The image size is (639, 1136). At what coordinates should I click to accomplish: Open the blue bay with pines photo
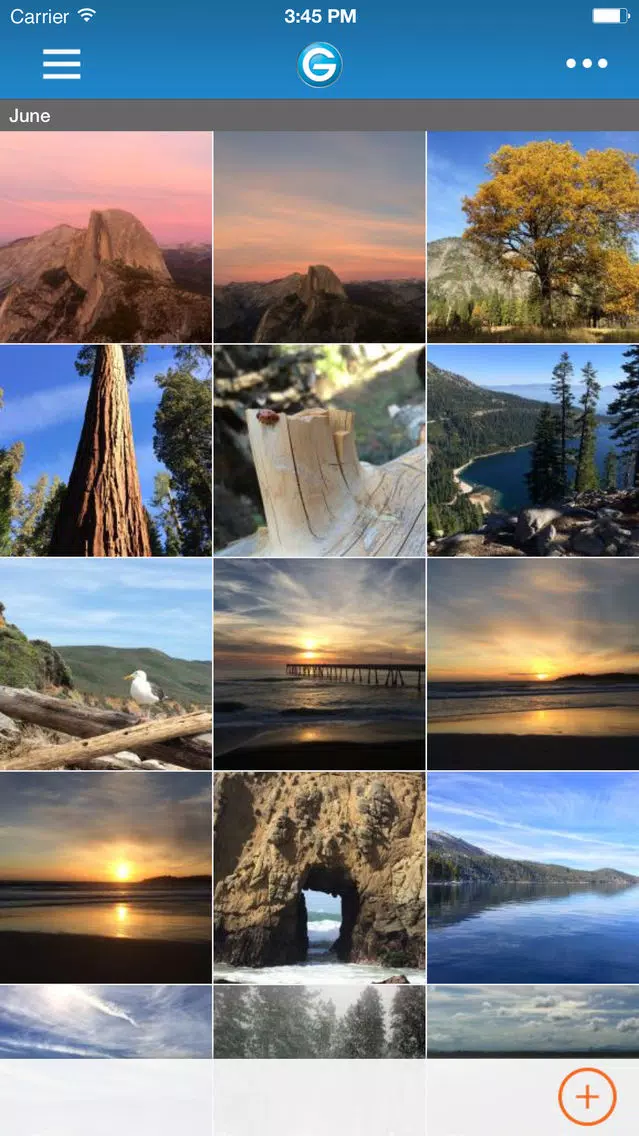click(533, 451)
